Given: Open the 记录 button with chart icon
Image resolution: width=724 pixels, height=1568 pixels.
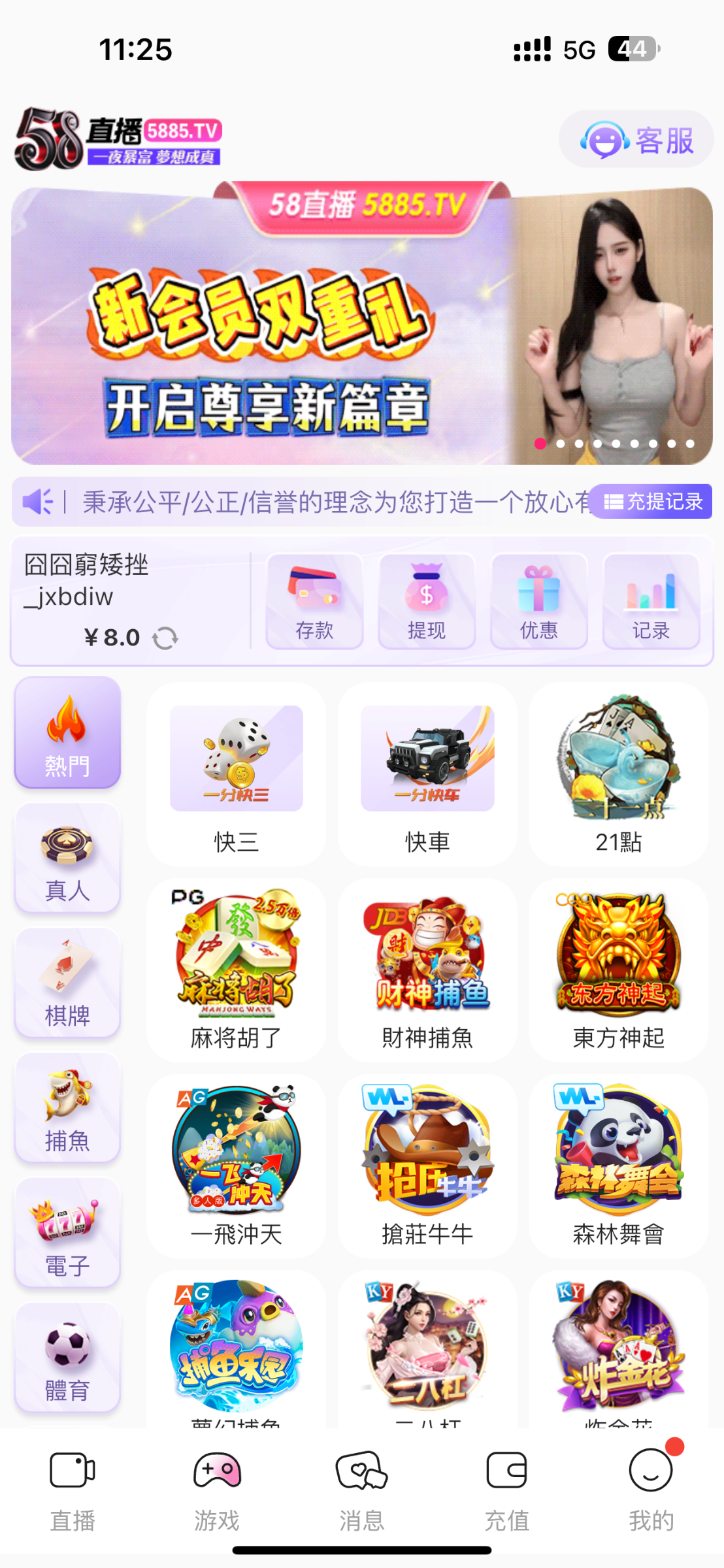Looking at the screenshot, I should click(x=651, y=601).
